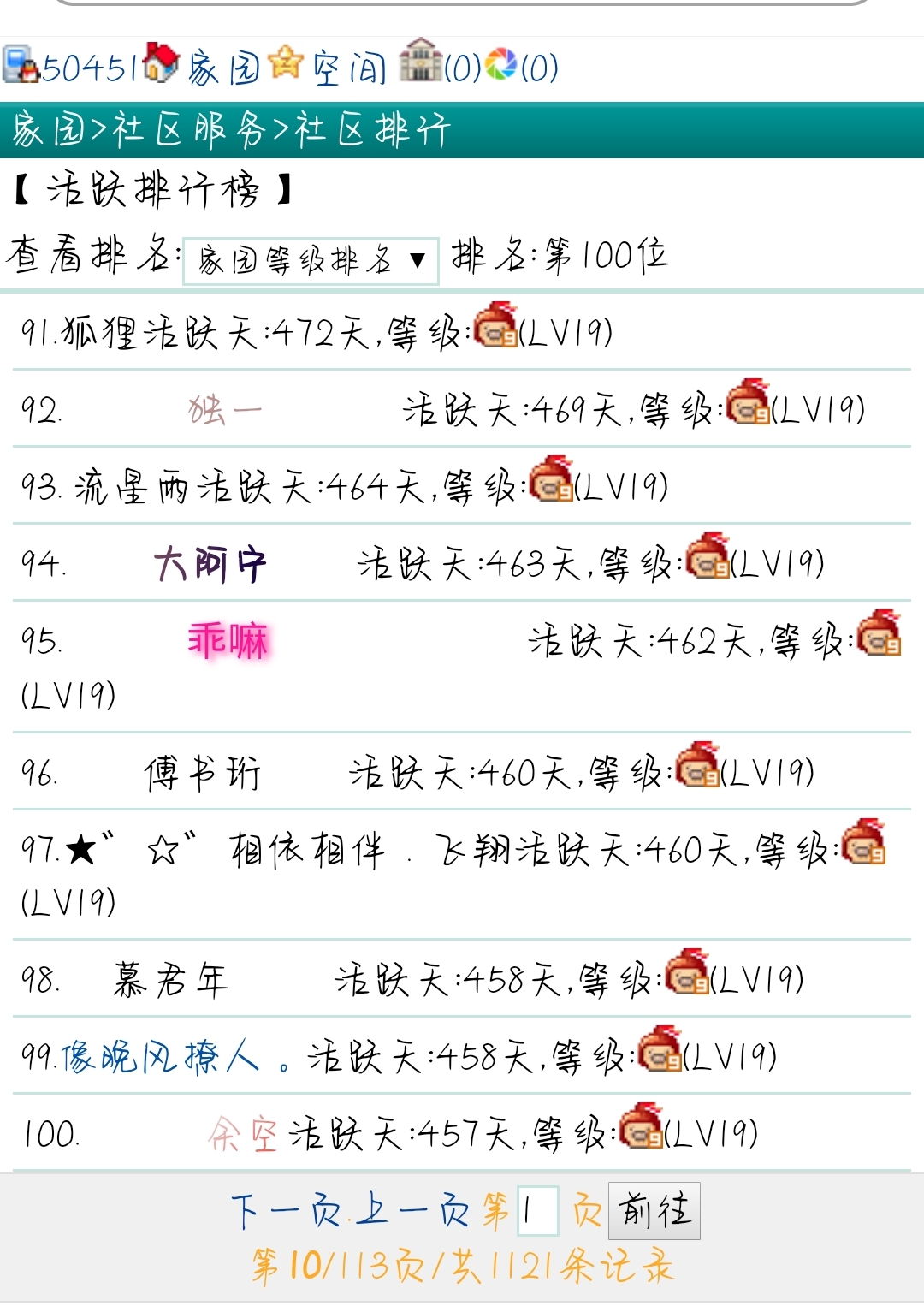Open the profile of user 余空
Viewport: 924px width, 1306px height.
click(x=242, y=1135)
